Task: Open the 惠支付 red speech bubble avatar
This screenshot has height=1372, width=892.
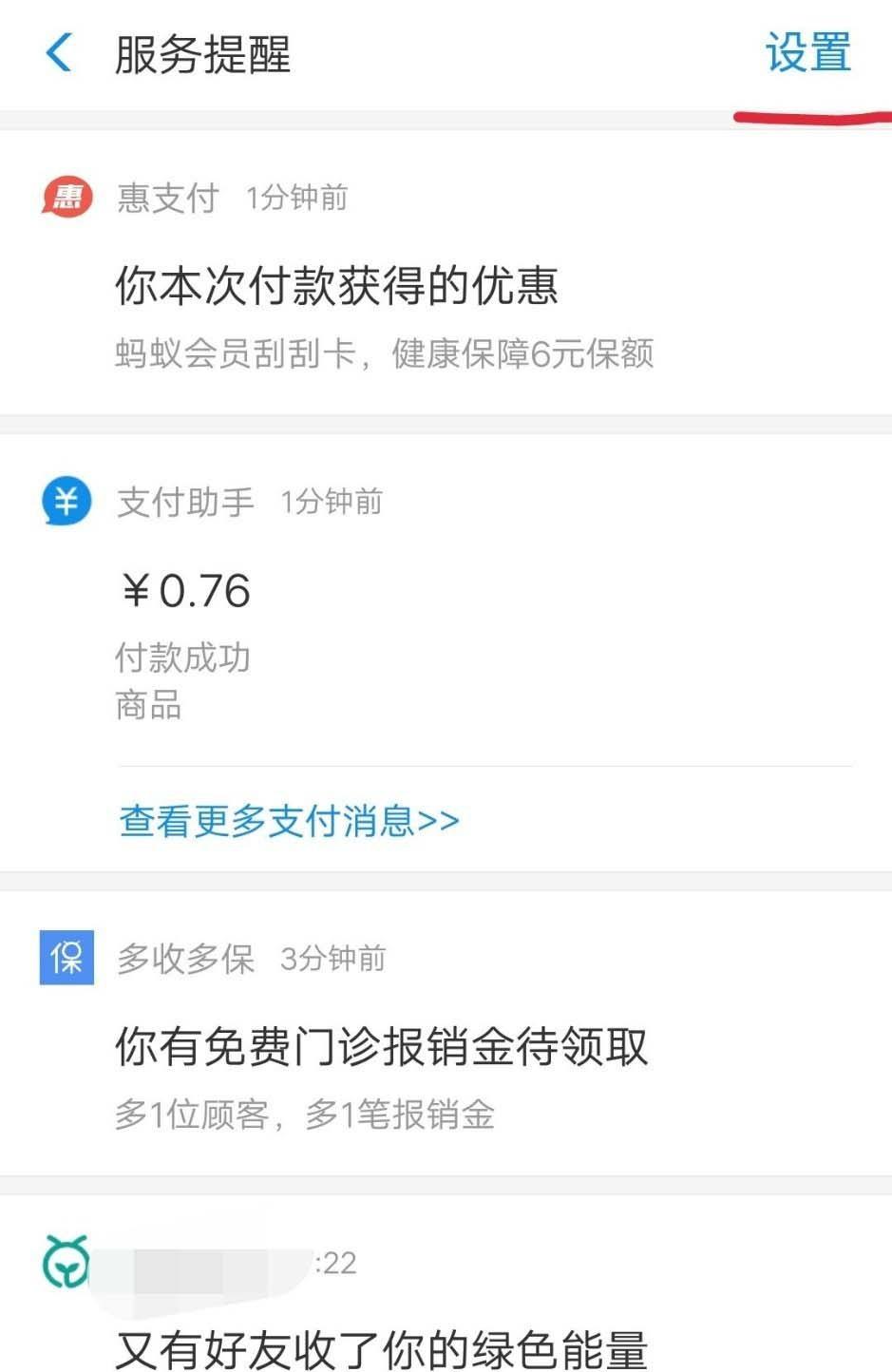Action: click(x=66, y=198)
